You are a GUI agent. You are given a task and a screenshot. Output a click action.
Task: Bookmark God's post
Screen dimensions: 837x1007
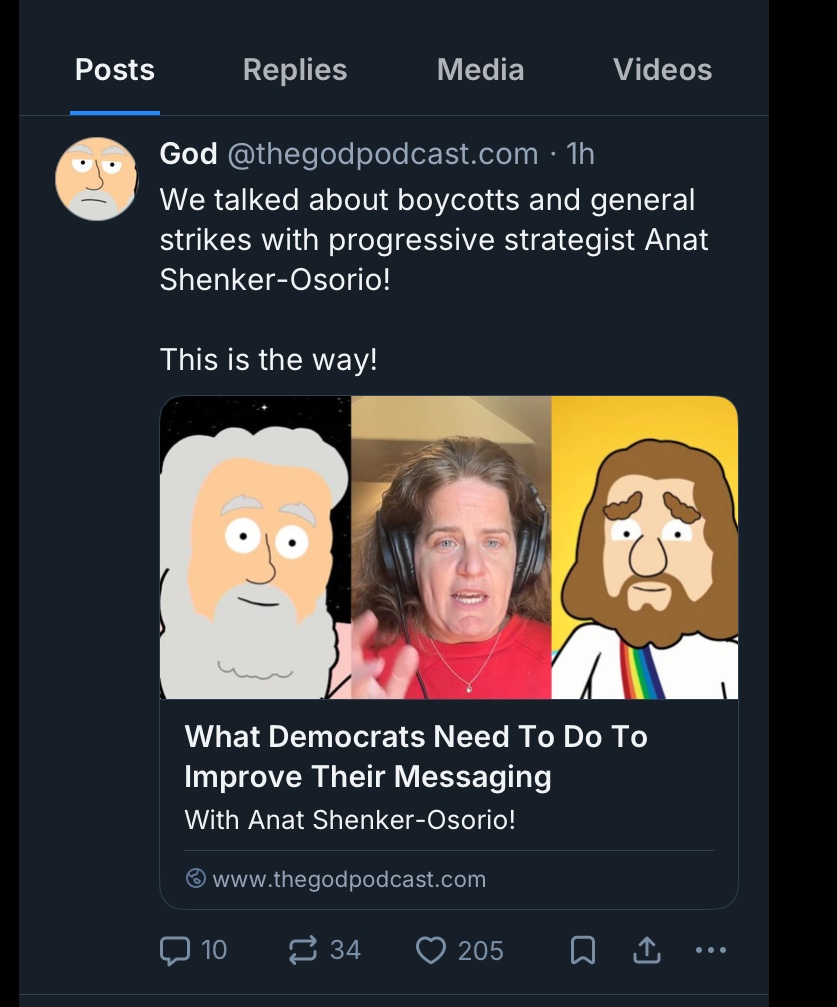pyautogui.click(x=583, y=950)
